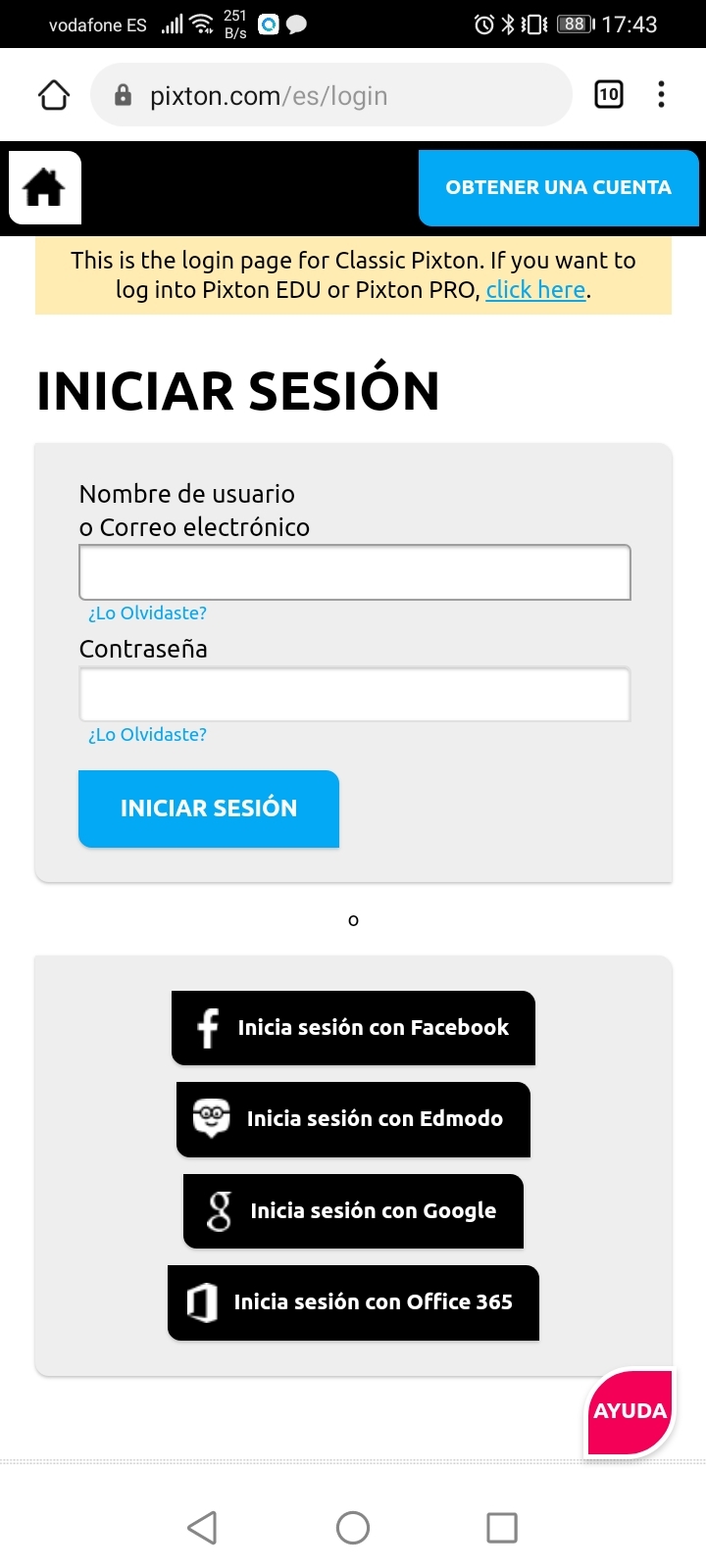This screenshot has height=1568, width=706.
Task: Open the browser tab switcher
Action: tap(608, 94)
